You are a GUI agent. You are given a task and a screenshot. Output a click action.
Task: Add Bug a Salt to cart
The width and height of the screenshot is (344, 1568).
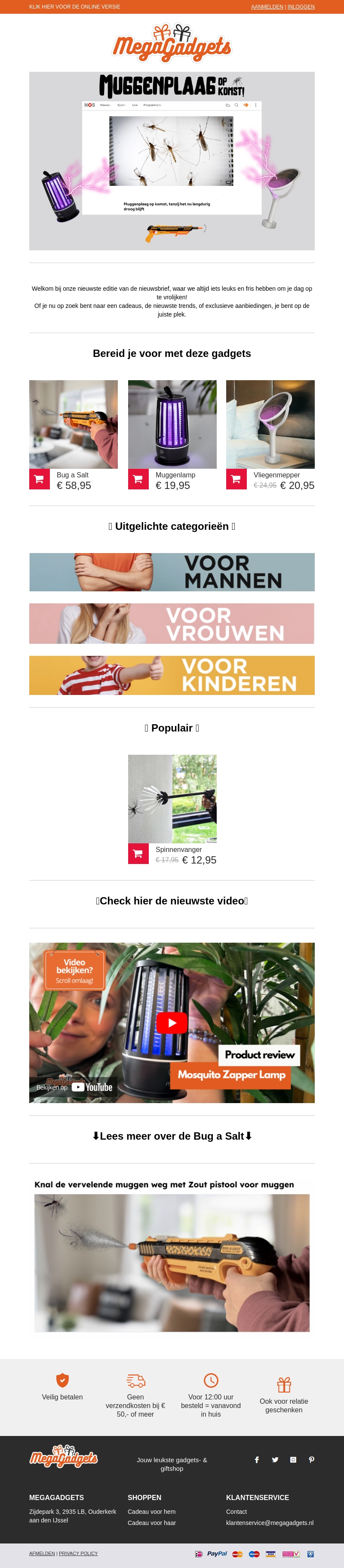pos(40,479)
